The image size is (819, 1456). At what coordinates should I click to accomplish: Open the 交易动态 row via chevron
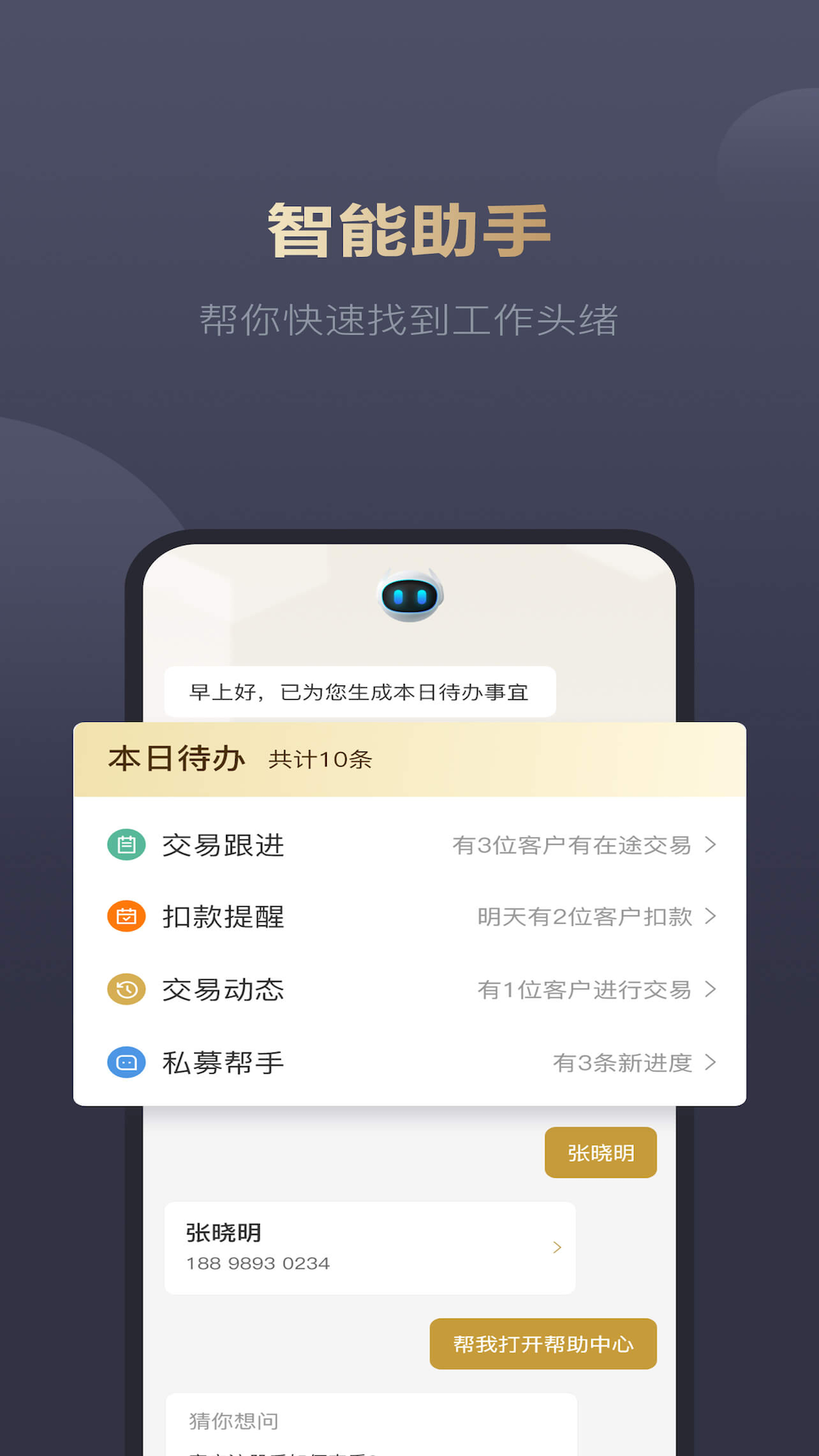coord(711,990)
